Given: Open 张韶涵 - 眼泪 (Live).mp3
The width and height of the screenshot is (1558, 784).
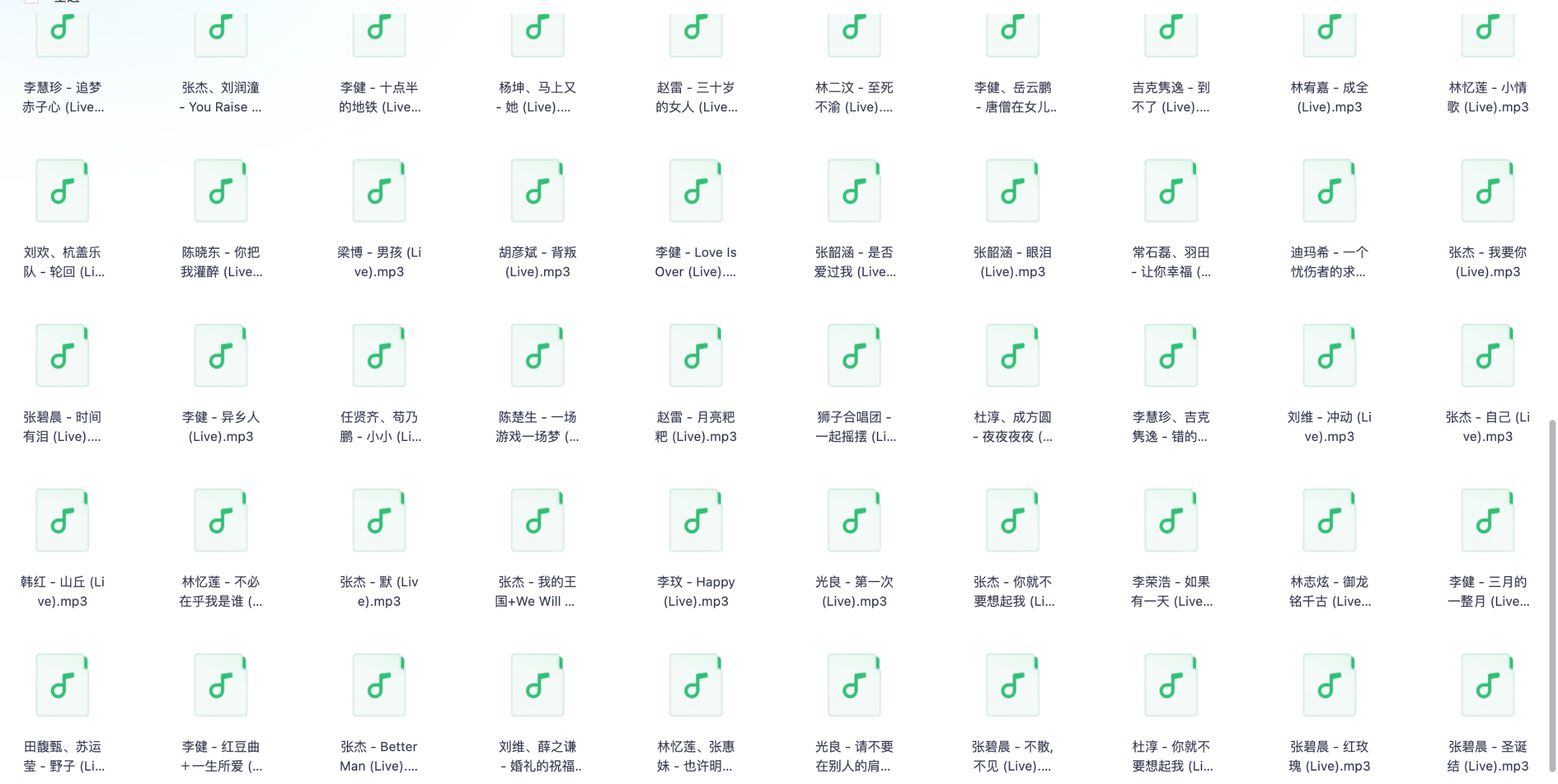Looking at the screenshot, I should click(x=1013, y=191).
